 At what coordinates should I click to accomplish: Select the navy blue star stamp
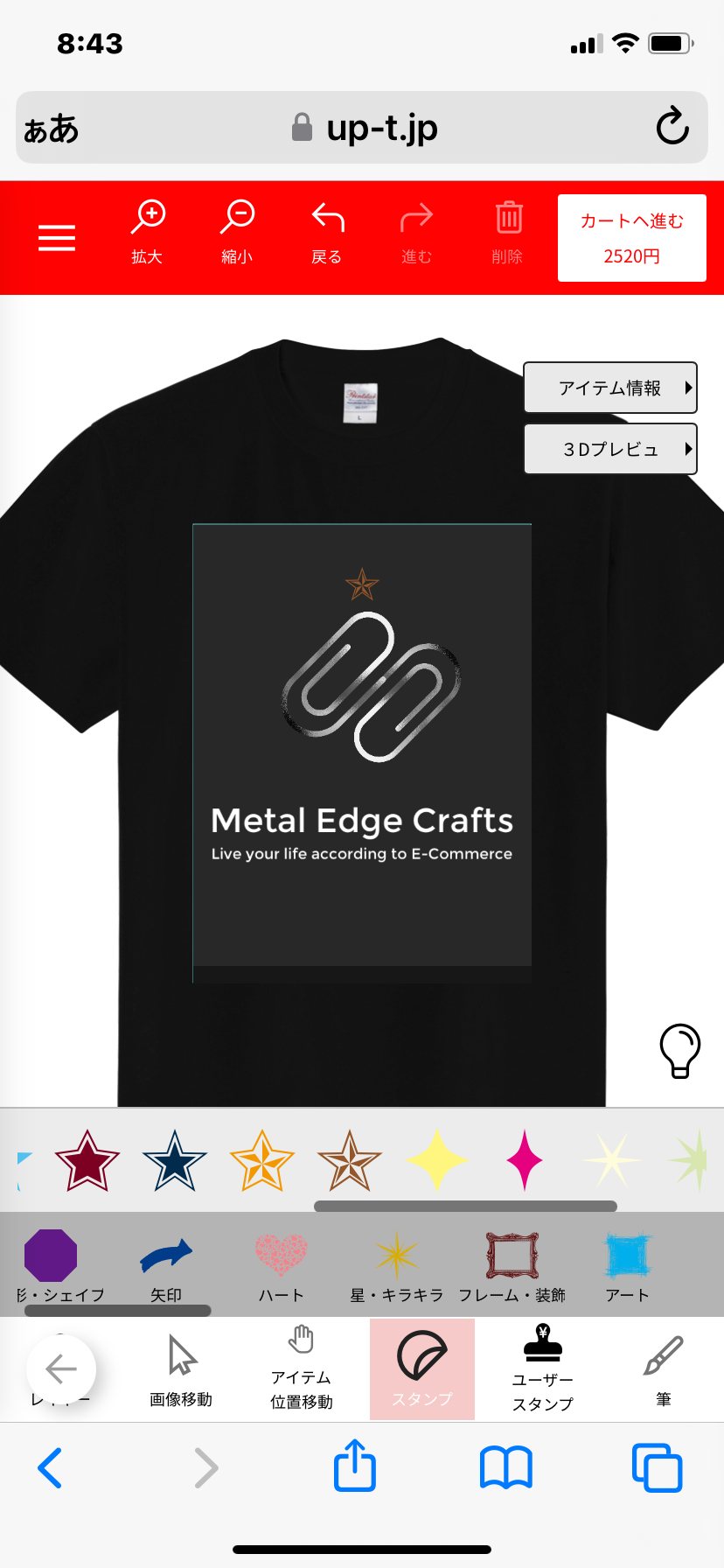click(175, 1161)
